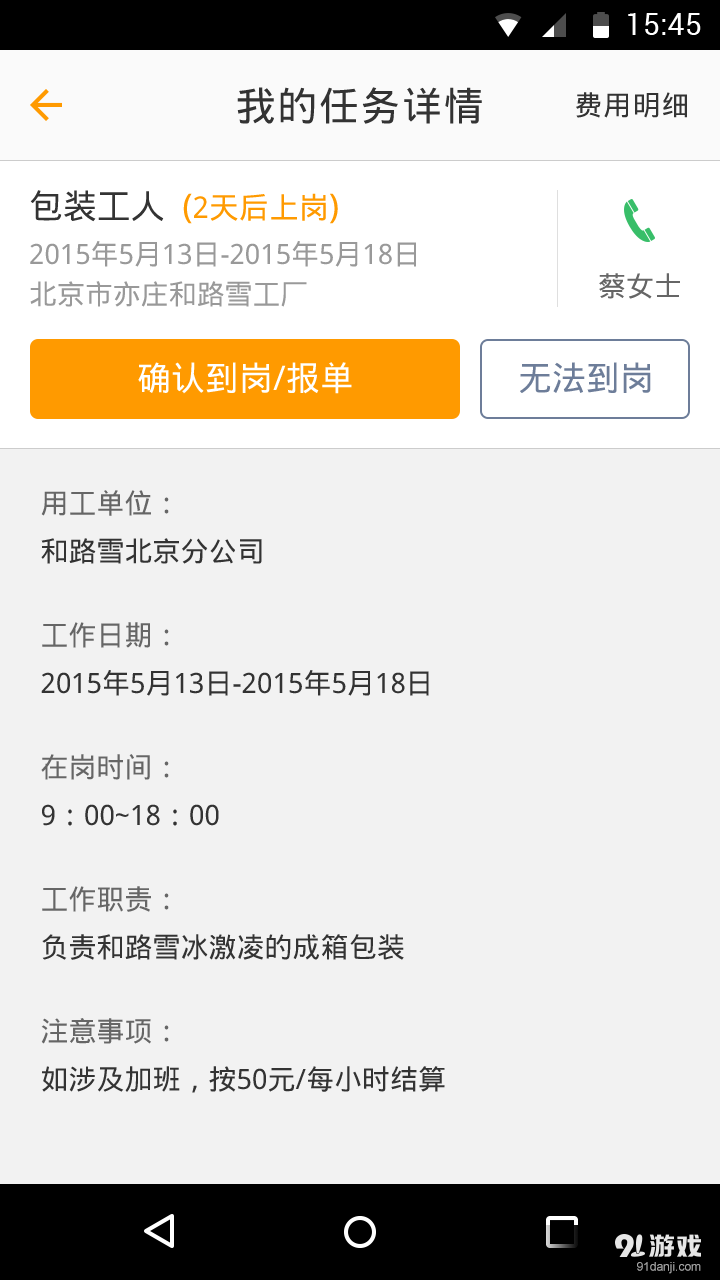Tap the 我的任务详情 title
Viewport: 720px width, 1280px height.
click(x=359, y=104)
